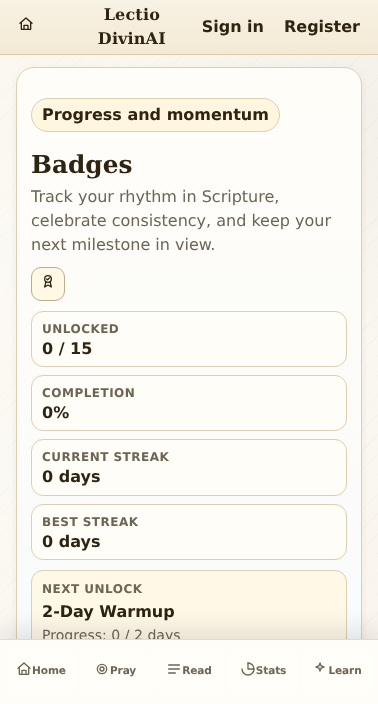Viewport: 378px width, 704px height.
Task: Open the Register page
Action: pos(322,26)
